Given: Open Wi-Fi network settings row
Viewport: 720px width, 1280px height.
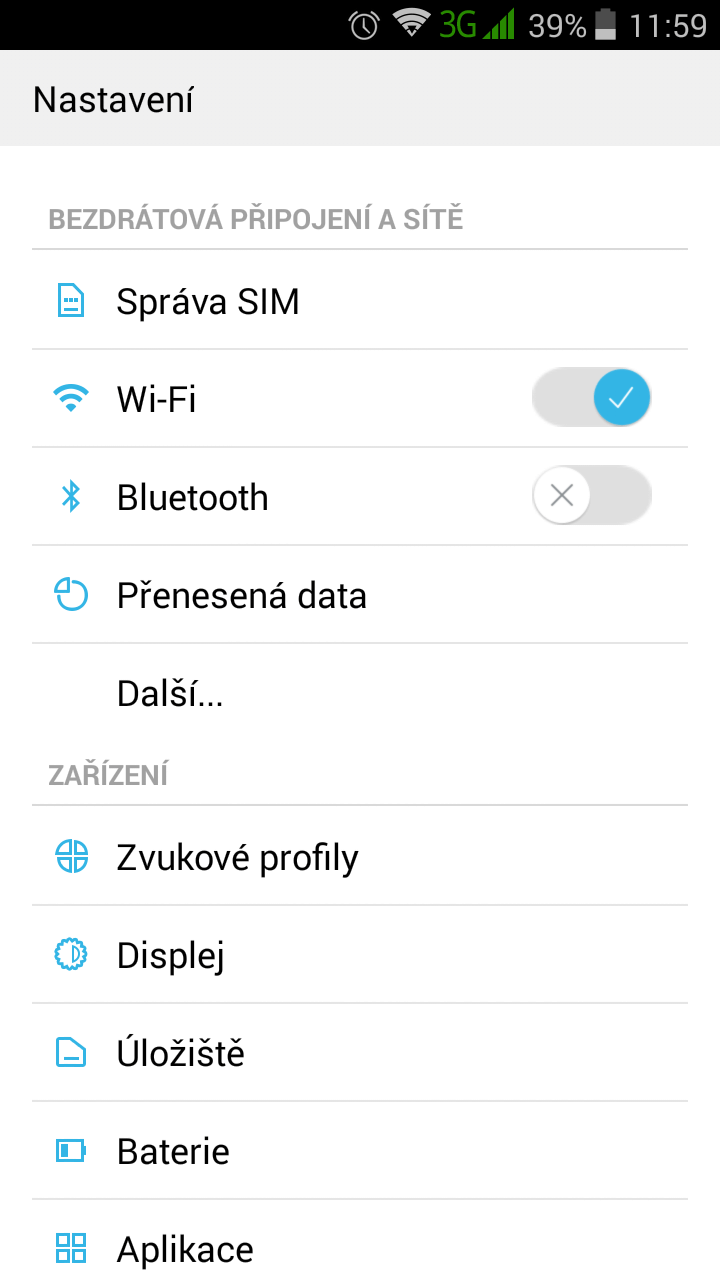Looking at the screenshot, I should tap(360, 398).
